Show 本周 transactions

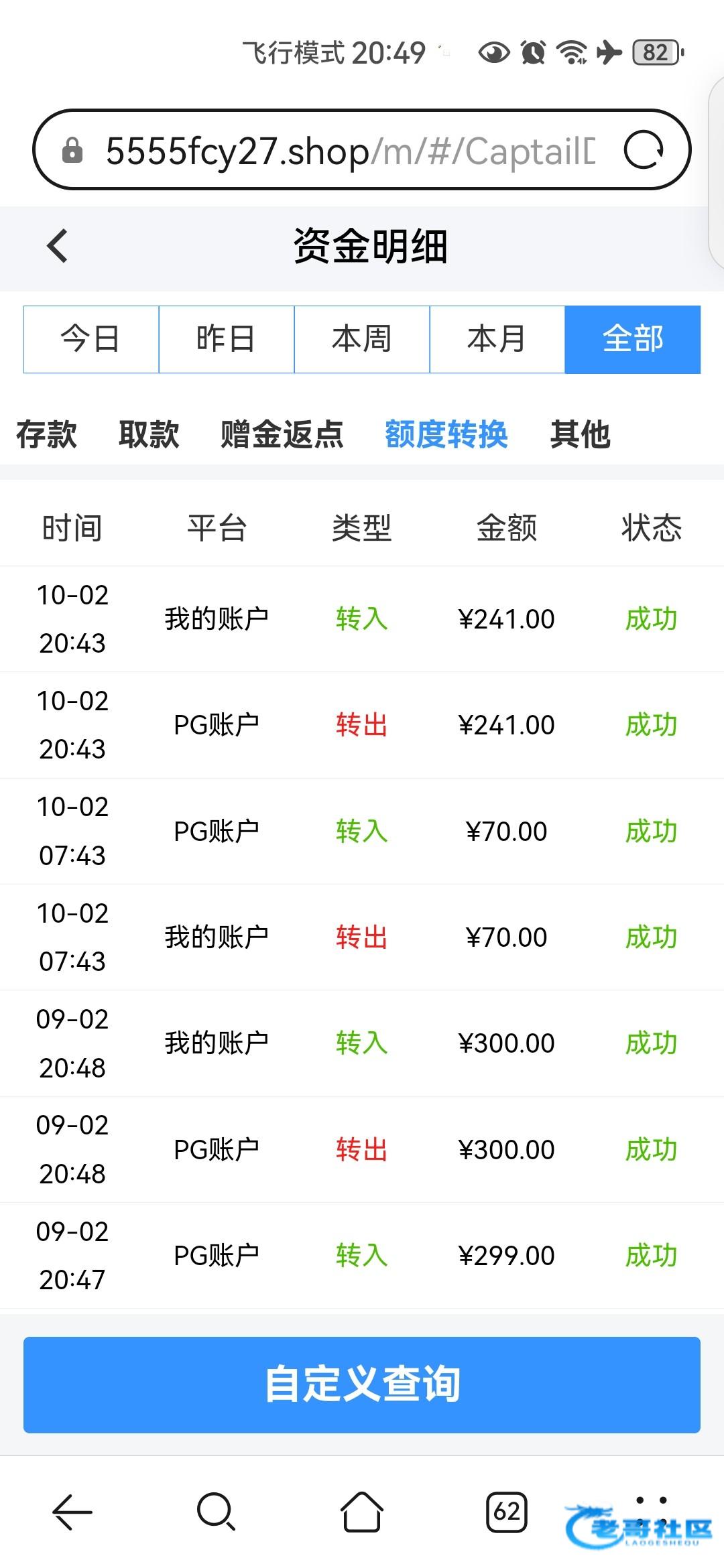362,339
